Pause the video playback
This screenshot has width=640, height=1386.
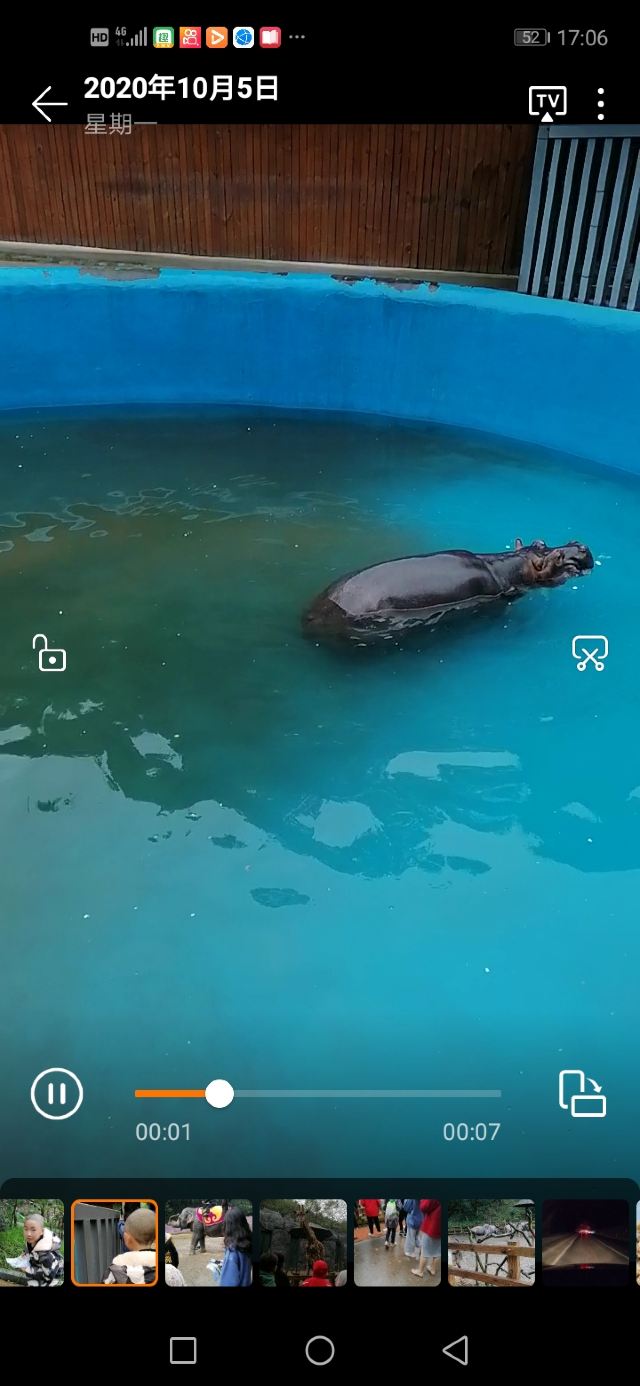(x=57, y=1093)
